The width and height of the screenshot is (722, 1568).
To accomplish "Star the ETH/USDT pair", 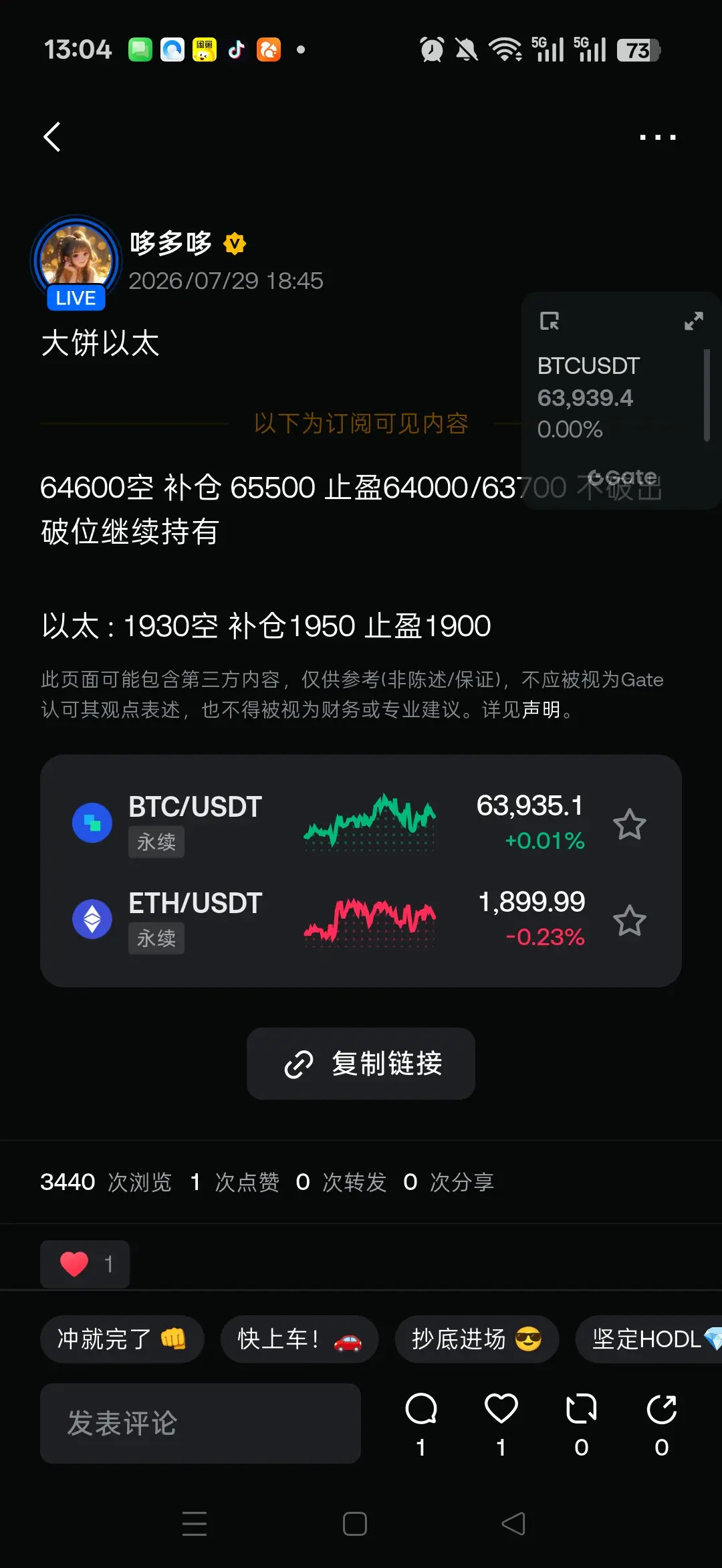I will tap(630, 920).
